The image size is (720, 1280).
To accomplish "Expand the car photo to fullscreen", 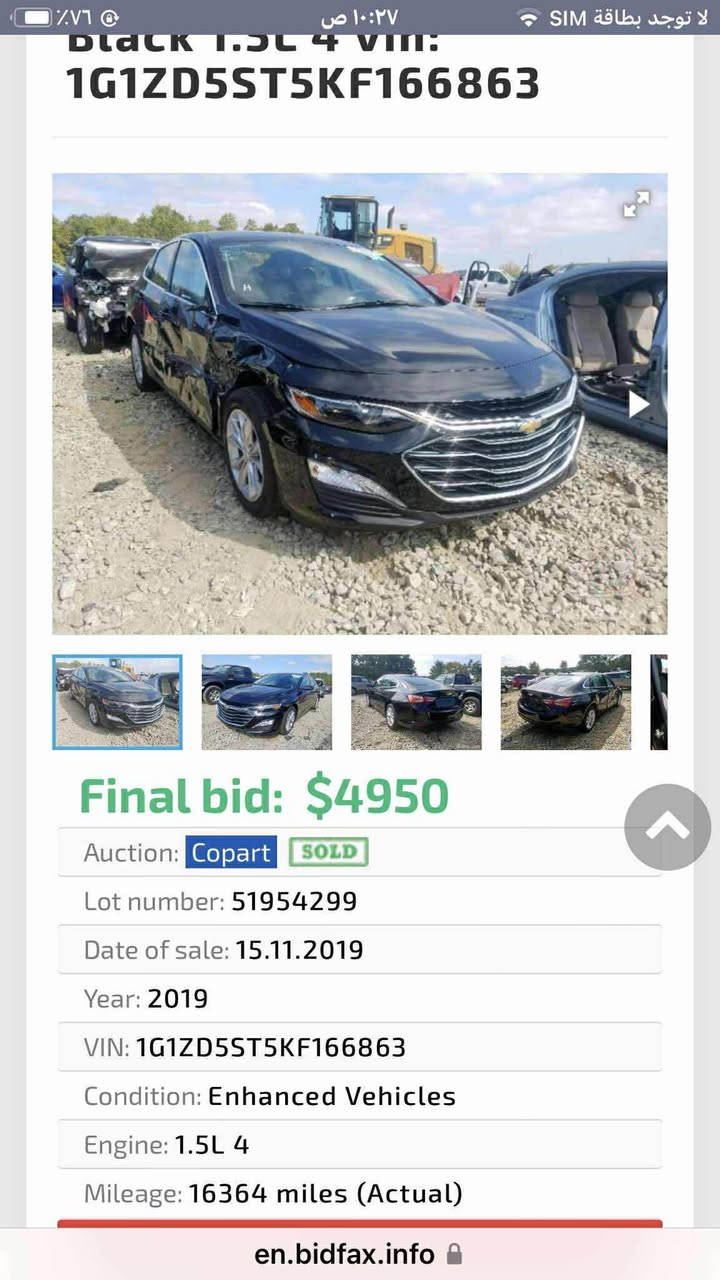I will pos(636,204).
